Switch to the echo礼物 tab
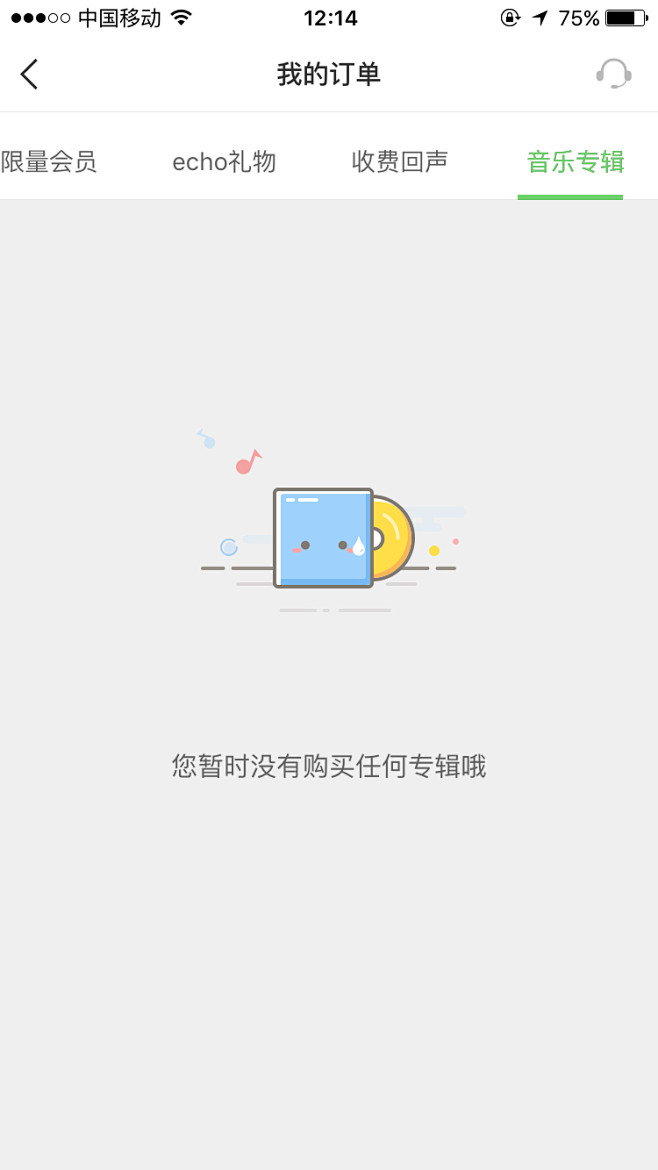The width and height of the screenshot is (658, 1170). tap(225, 162)
